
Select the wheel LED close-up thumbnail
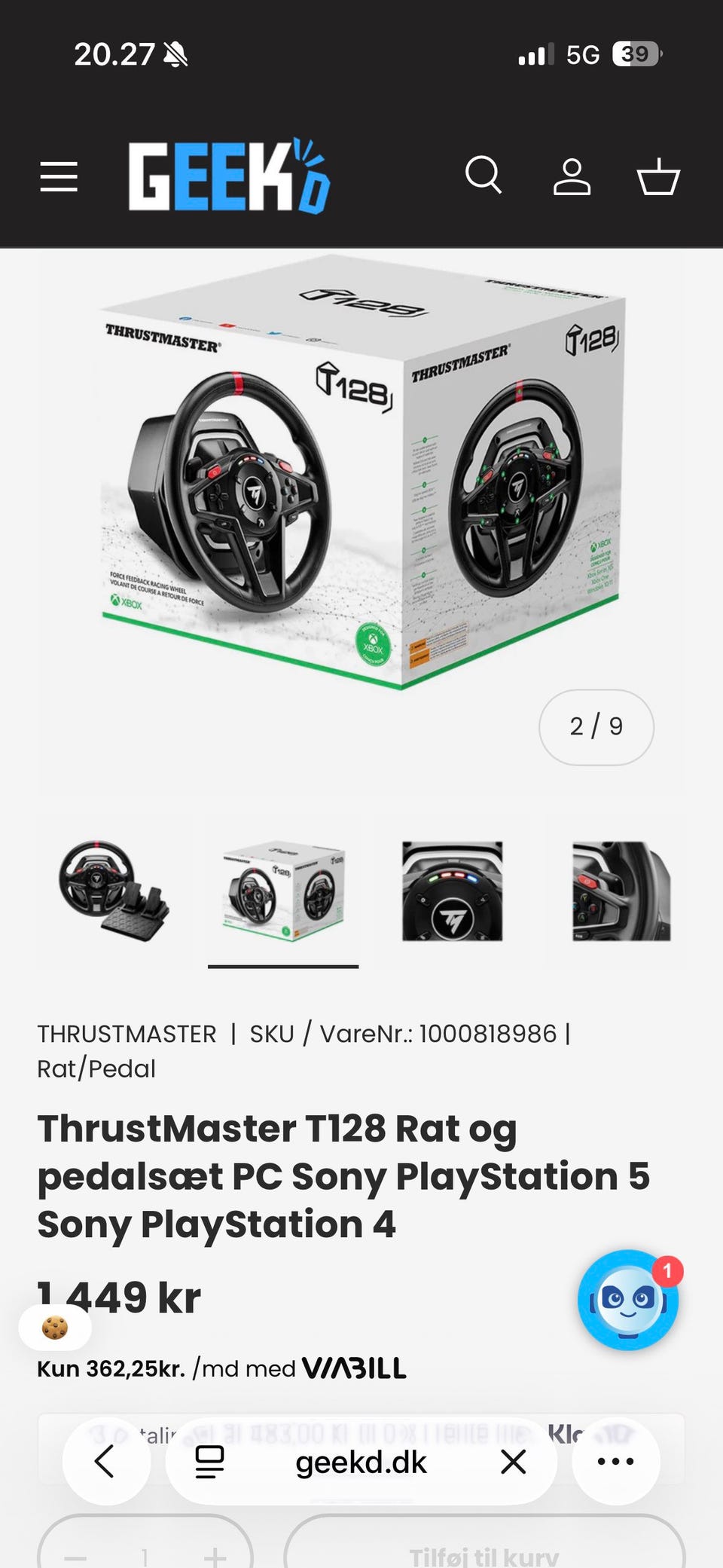tap(452, 891)
